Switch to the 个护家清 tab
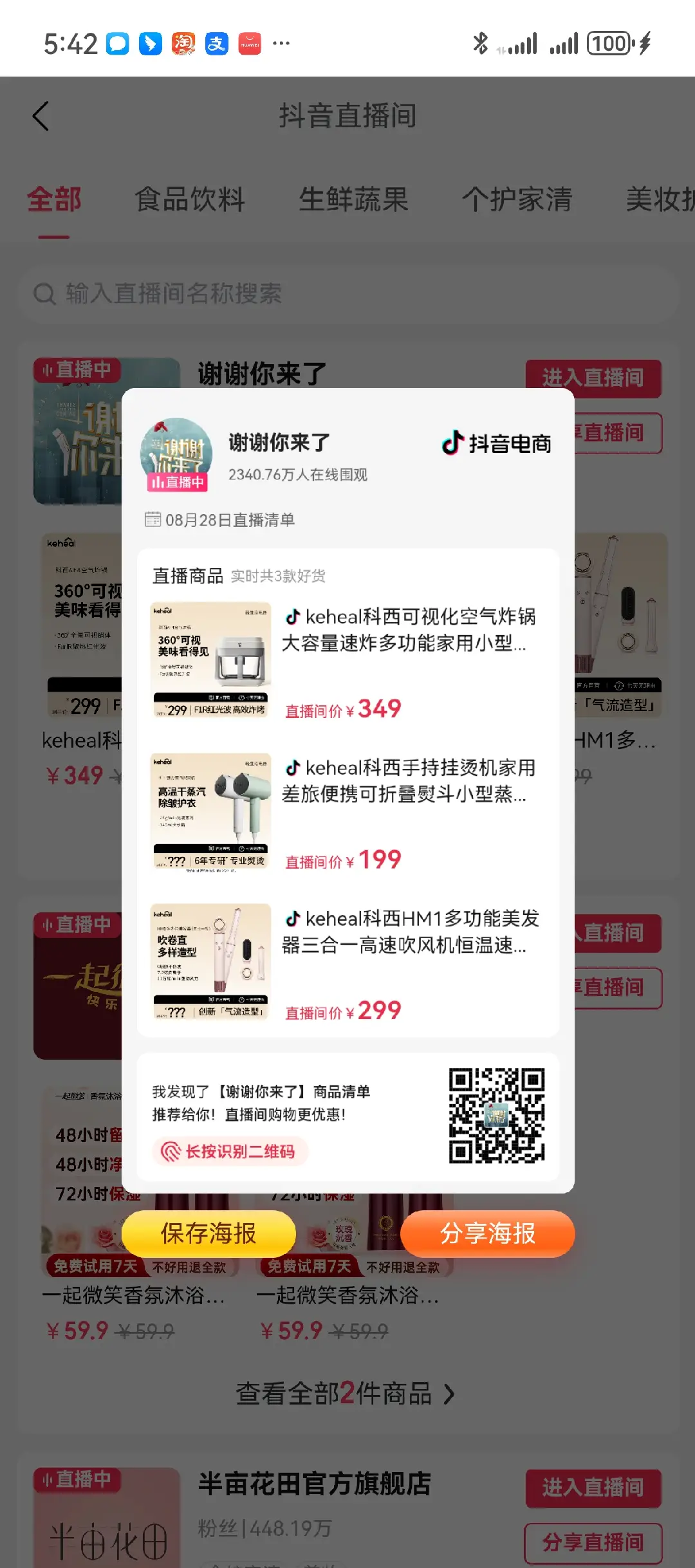This screenshot has width=695, height=1568. [x=517, y=199]
